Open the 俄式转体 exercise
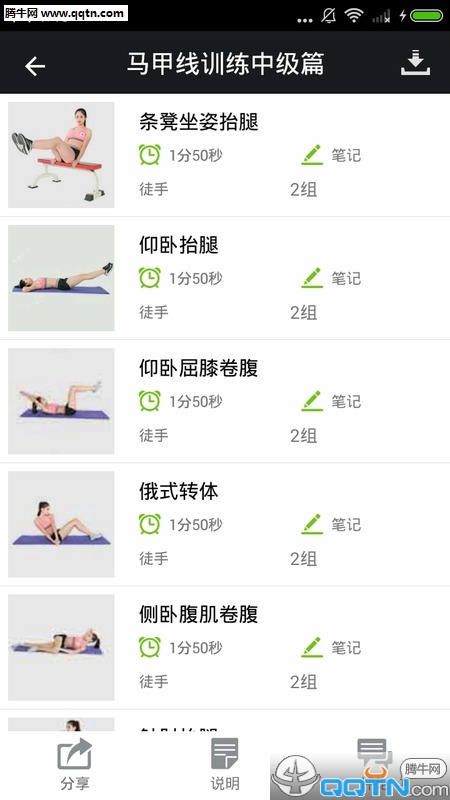Image resolution: width=450 pixels, height=800 pixels. click(225, 524)
